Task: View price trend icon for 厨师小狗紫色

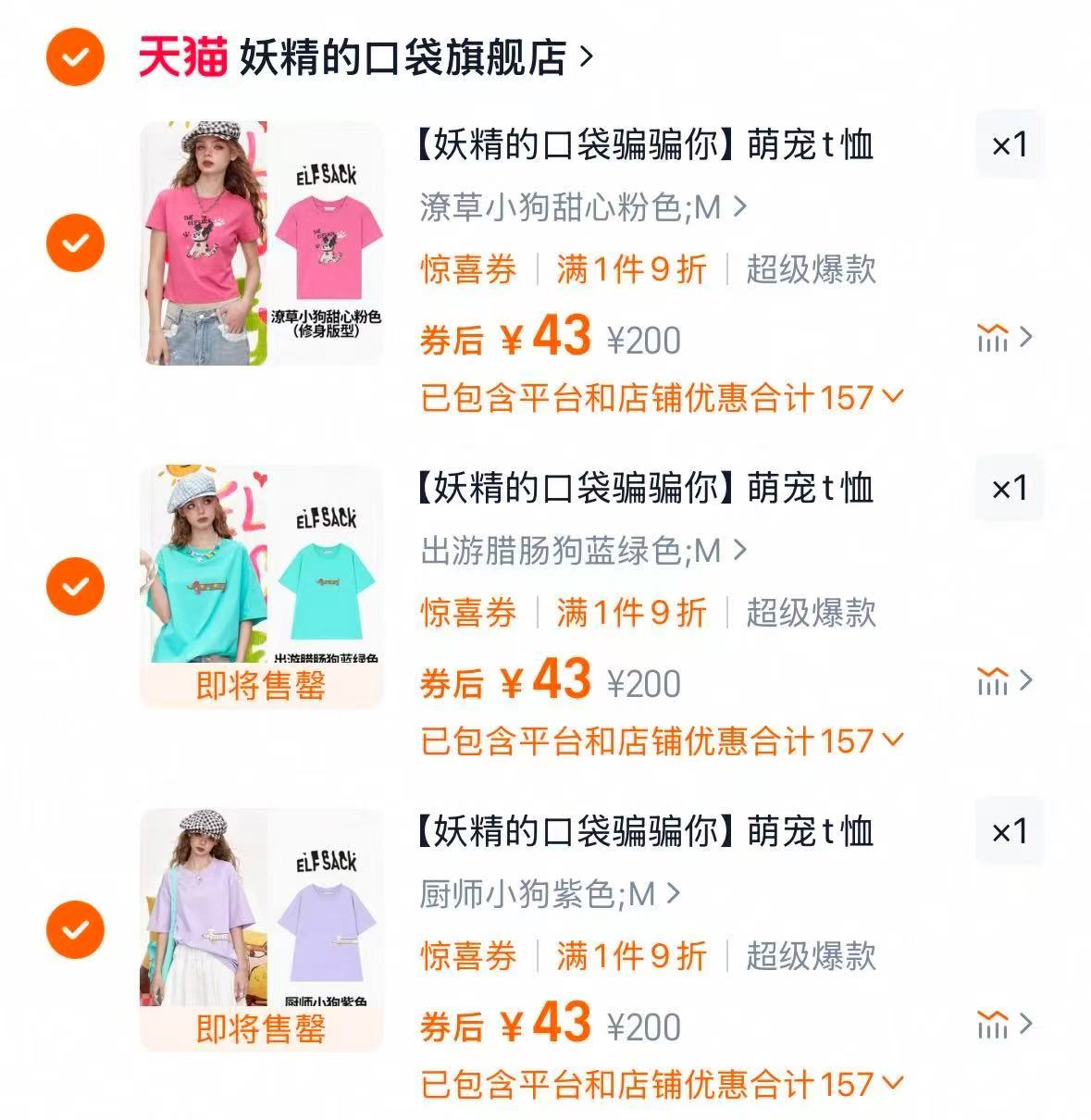Action: coord(1003,1025)
